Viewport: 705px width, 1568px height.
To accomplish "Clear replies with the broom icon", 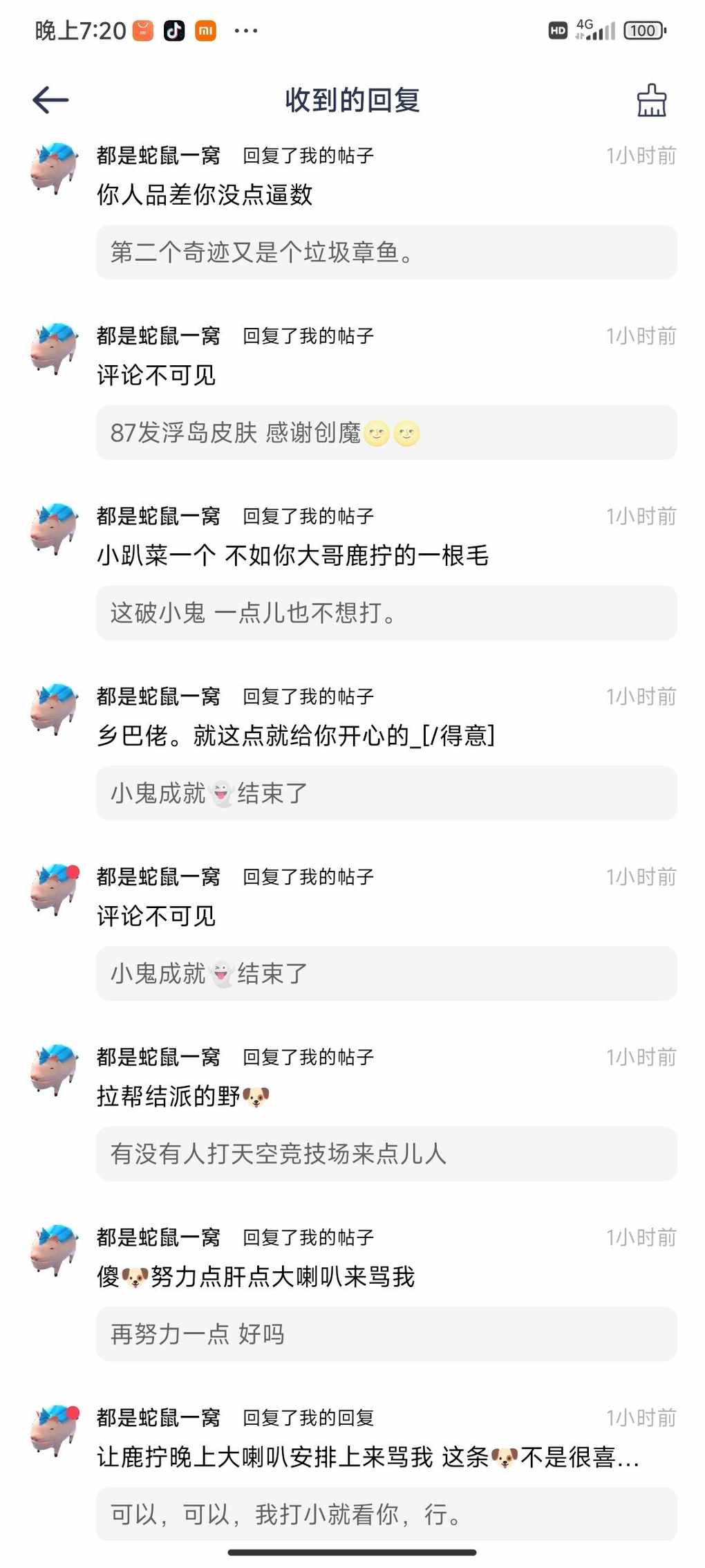I will (650, 101).
